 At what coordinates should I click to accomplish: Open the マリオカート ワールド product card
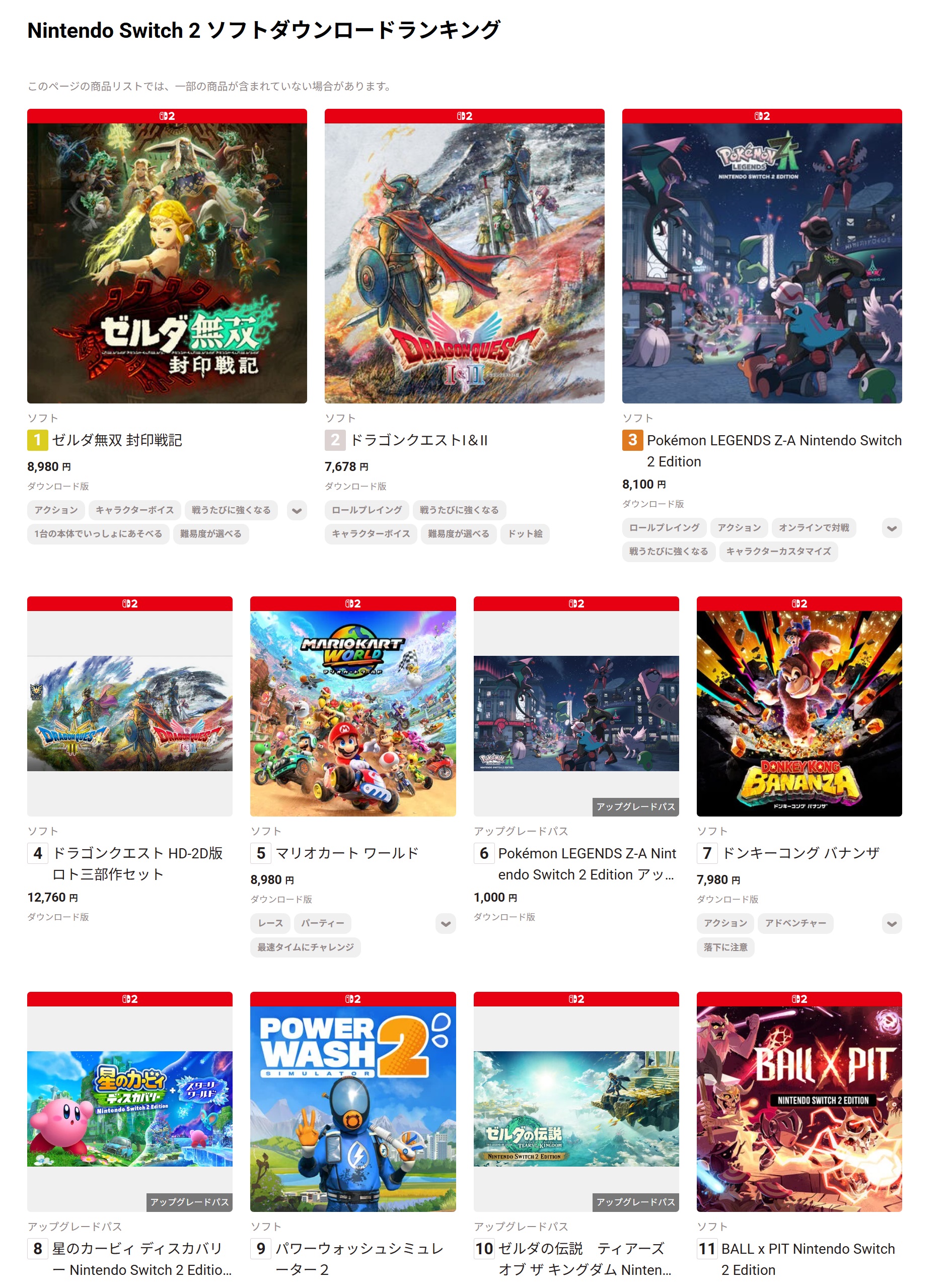[x=352, y=712]
